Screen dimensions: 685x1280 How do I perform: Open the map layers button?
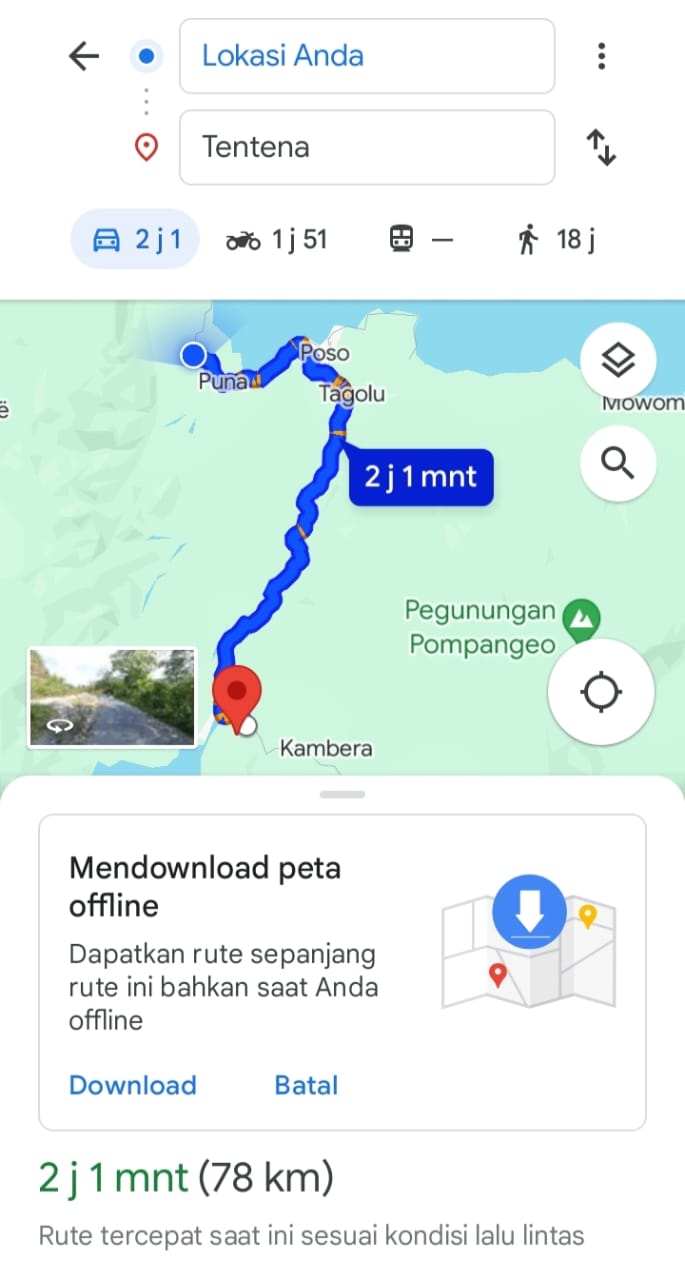(x=618, y=359)
